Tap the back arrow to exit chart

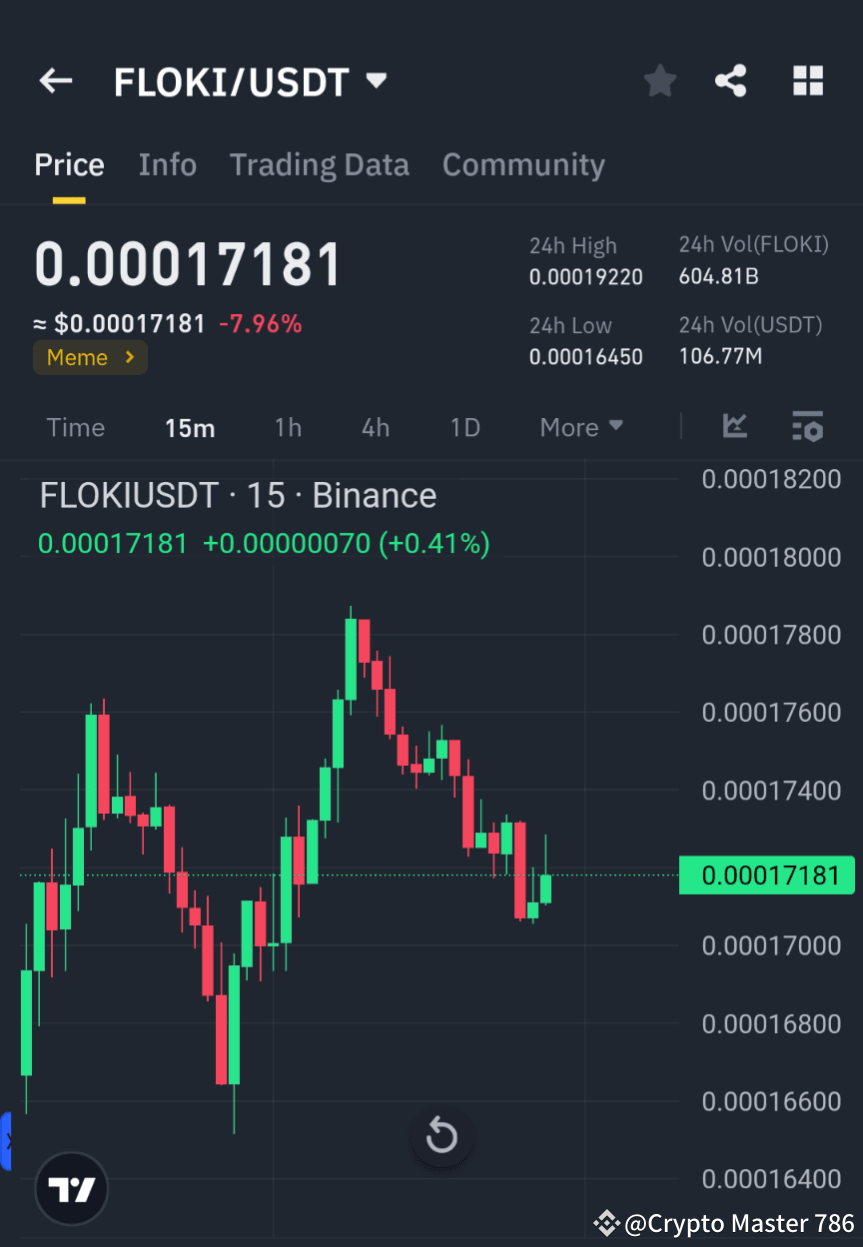(x=55, y=81)
